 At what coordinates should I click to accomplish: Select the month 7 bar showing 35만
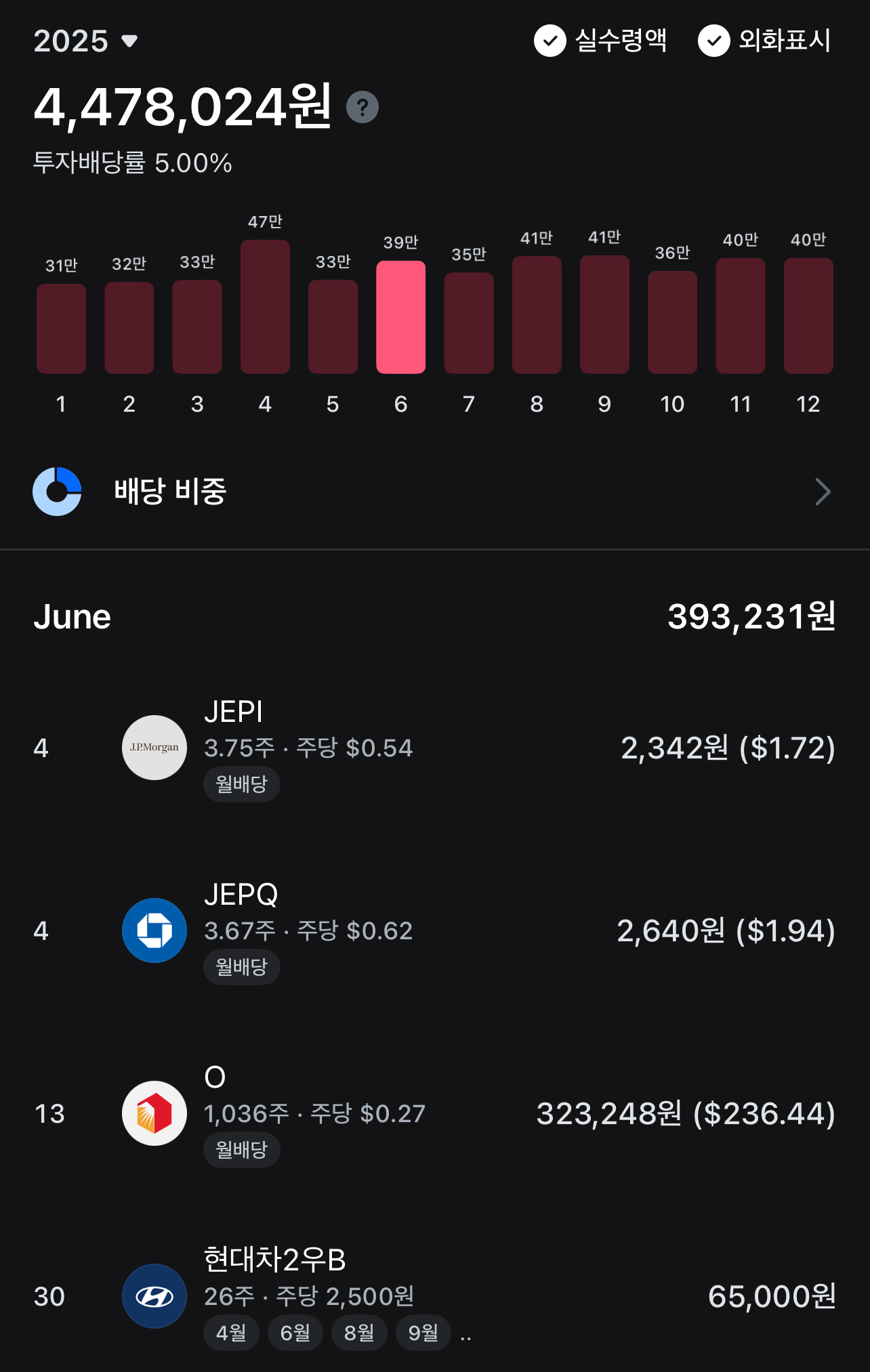coord(469,323)
